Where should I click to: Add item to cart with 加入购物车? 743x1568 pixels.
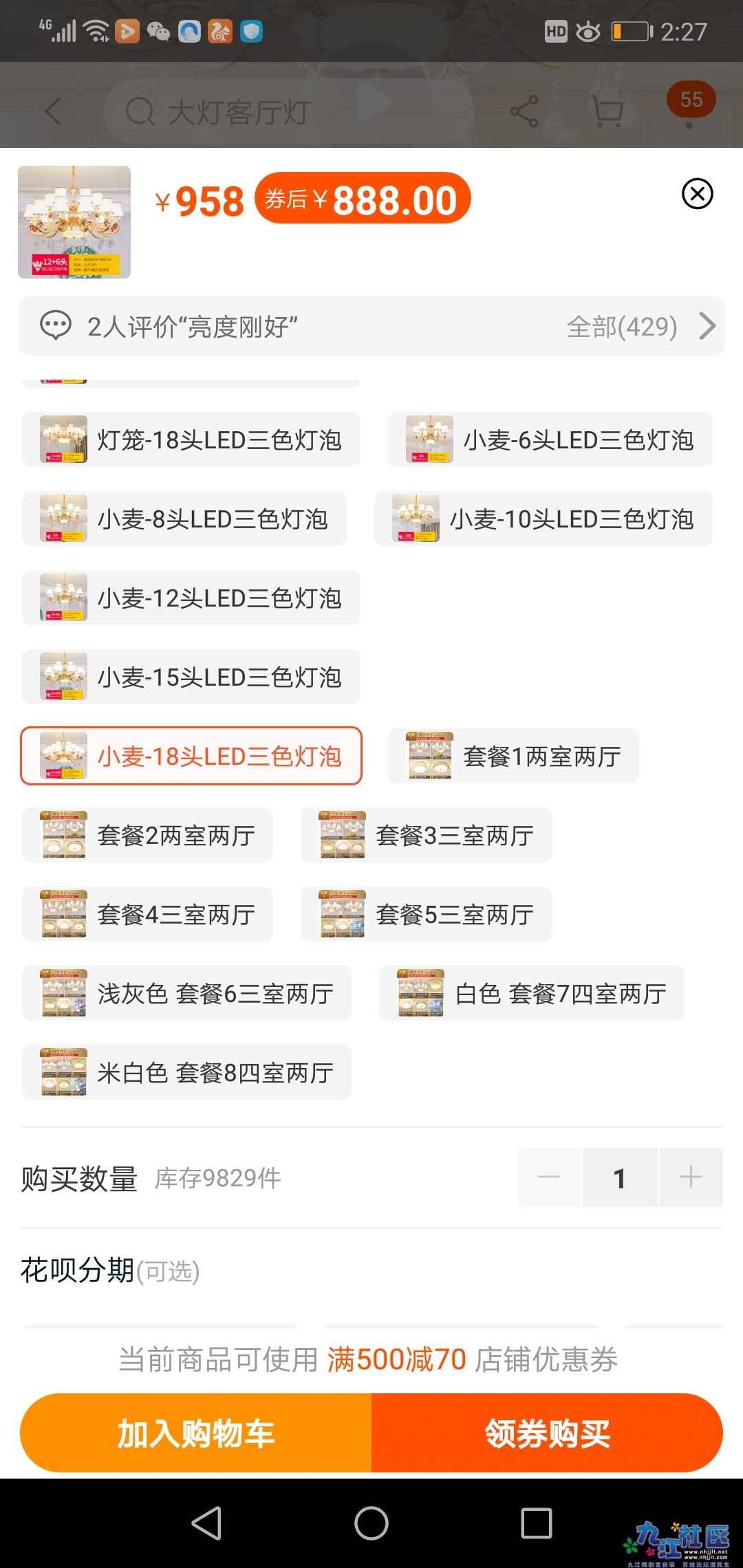(196, 1433)
